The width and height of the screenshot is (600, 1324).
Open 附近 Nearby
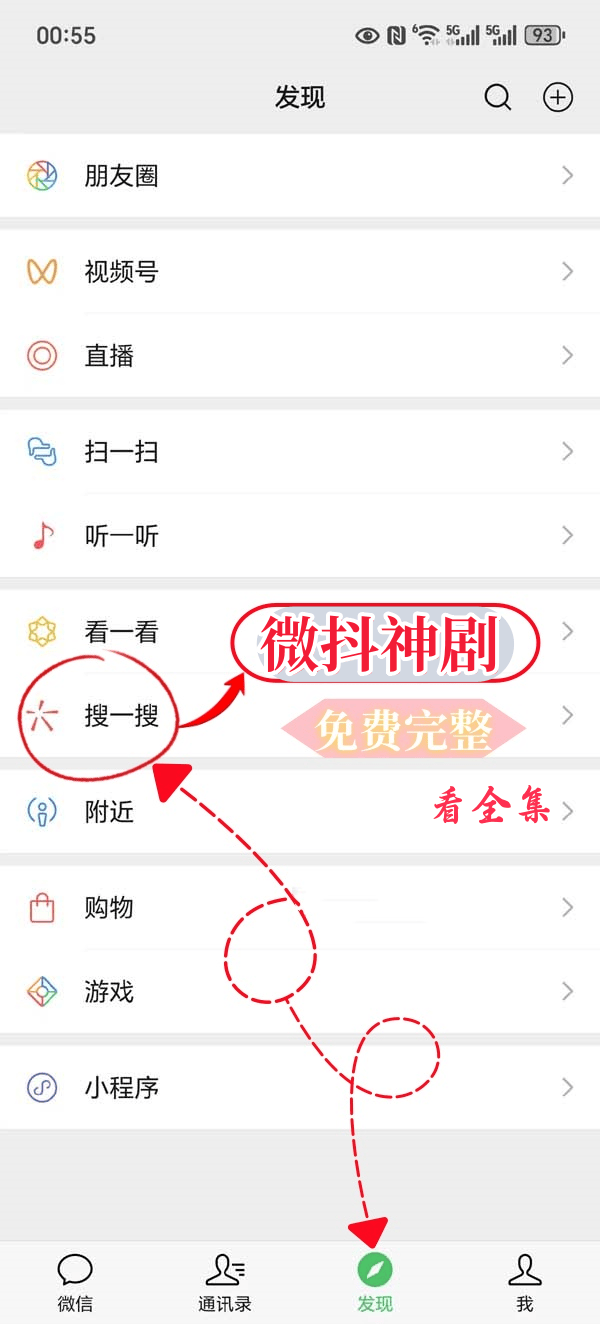pos(110,812)
